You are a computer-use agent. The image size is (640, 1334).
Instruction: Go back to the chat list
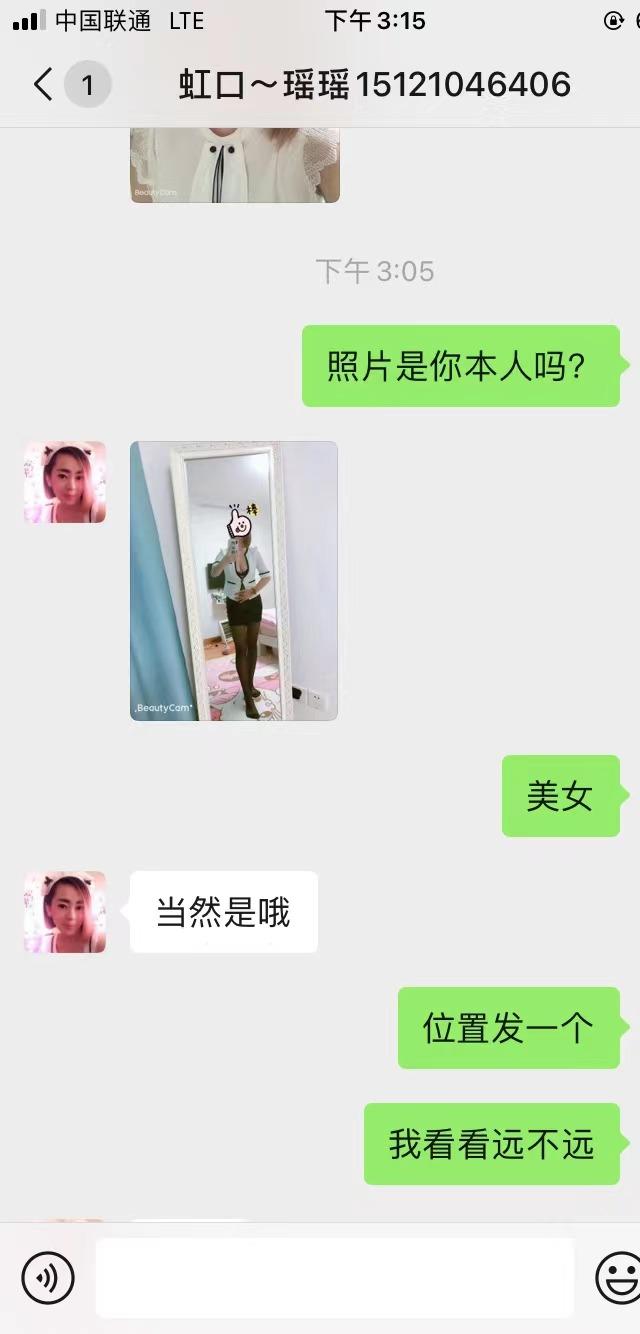point(44,85)
